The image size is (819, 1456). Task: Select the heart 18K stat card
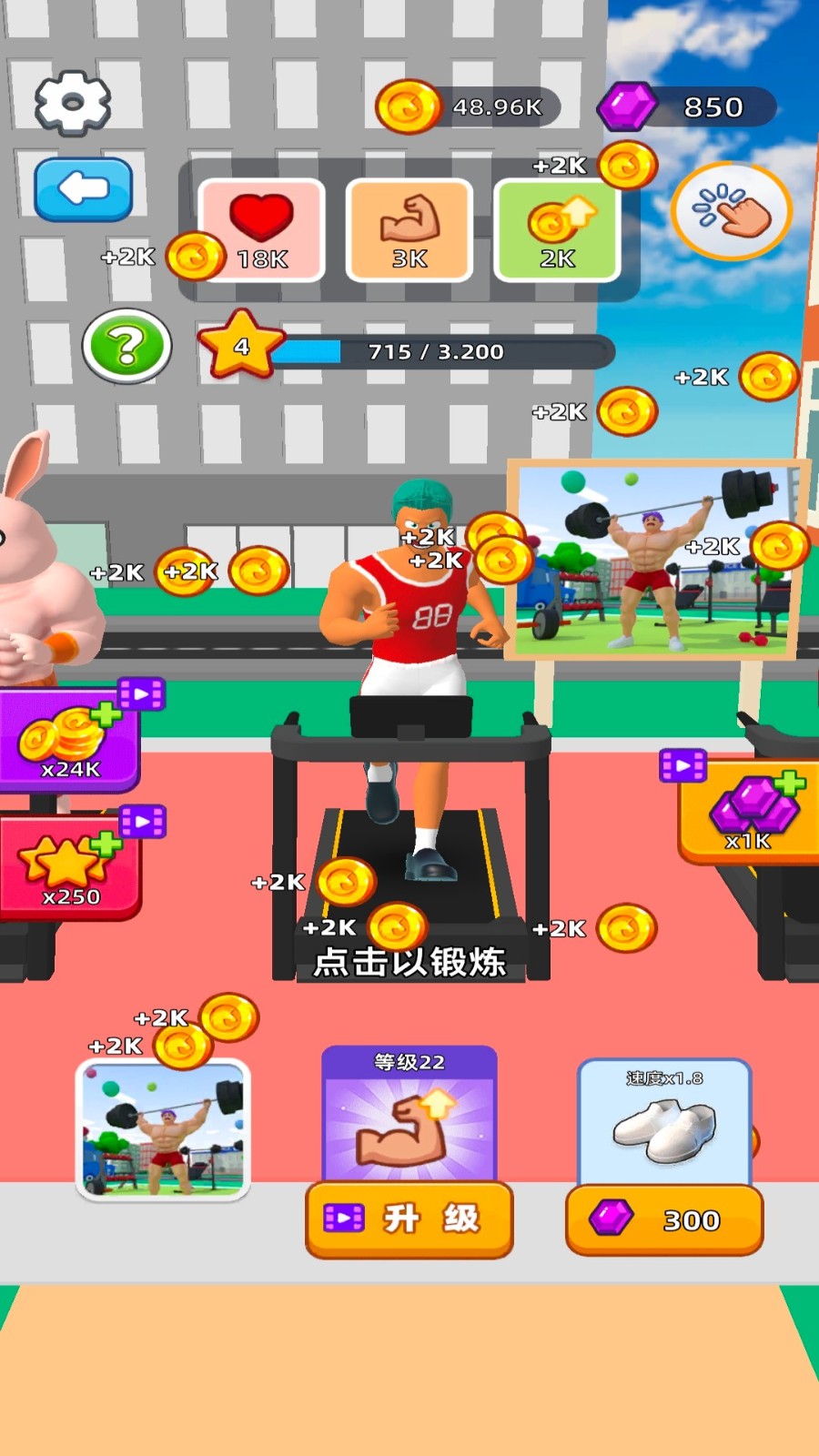click(x=262, y=229)
